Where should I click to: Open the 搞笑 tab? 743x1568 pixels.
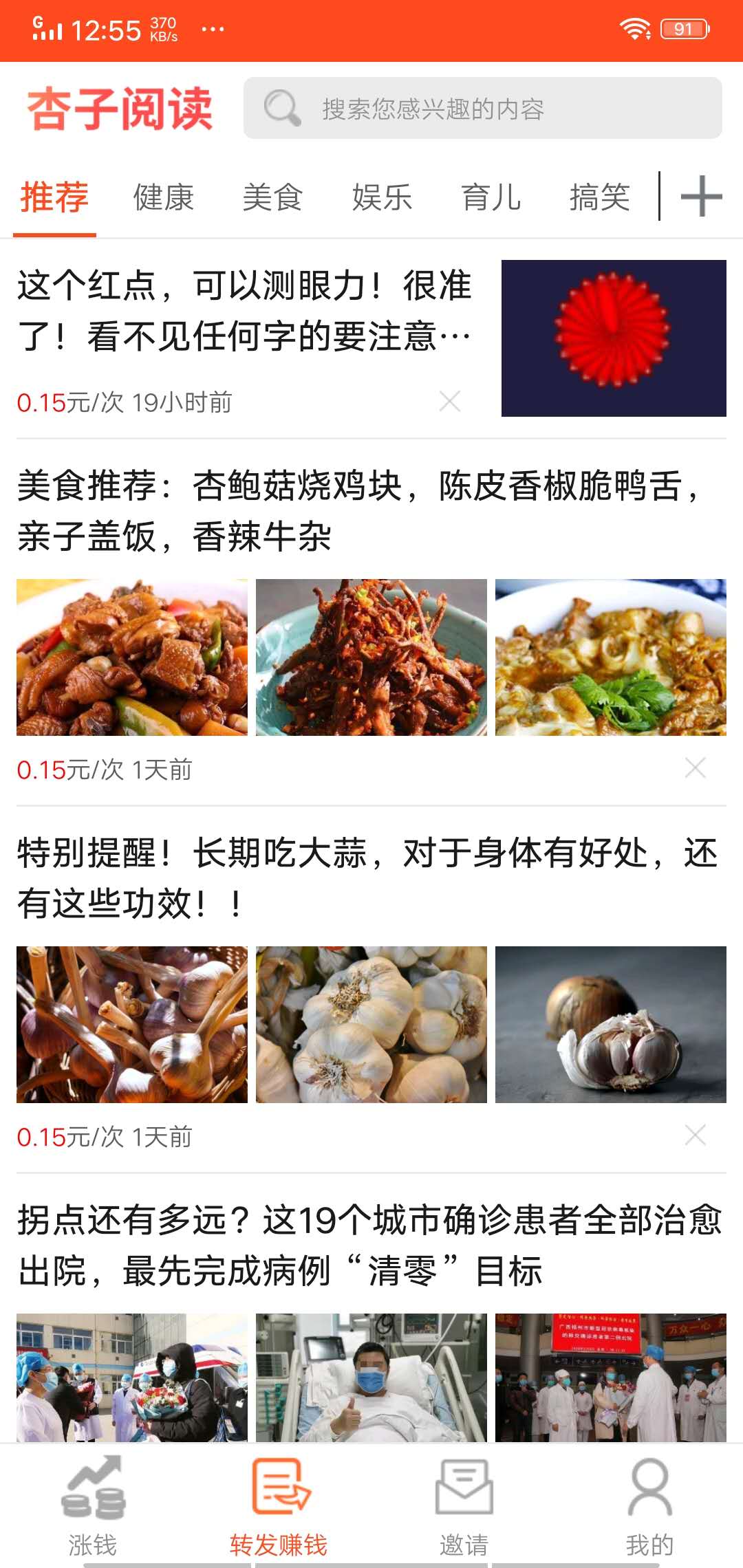coord(599,198)
